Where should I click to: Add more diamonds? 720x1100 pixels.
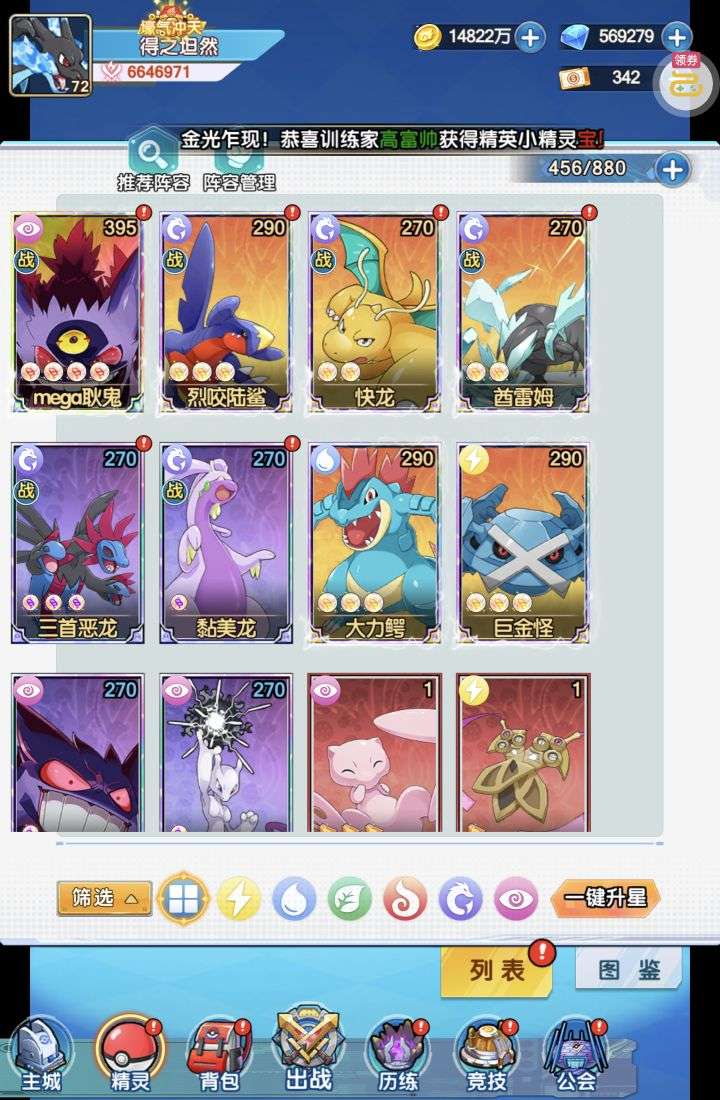click(x=677, y=38)
